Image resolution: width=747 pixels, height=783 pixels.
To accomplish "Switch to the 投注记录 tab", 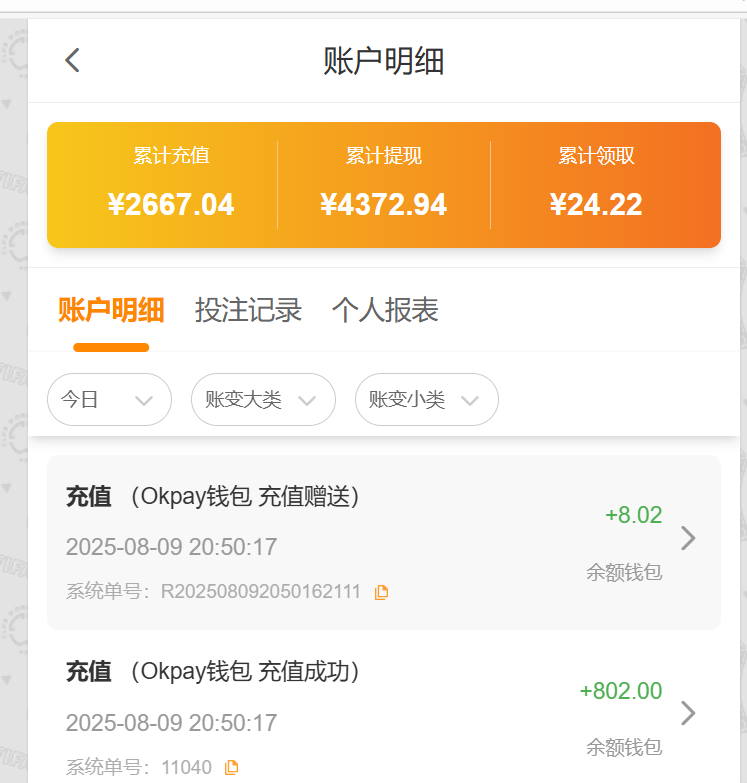I will click(x=248, y=310).
